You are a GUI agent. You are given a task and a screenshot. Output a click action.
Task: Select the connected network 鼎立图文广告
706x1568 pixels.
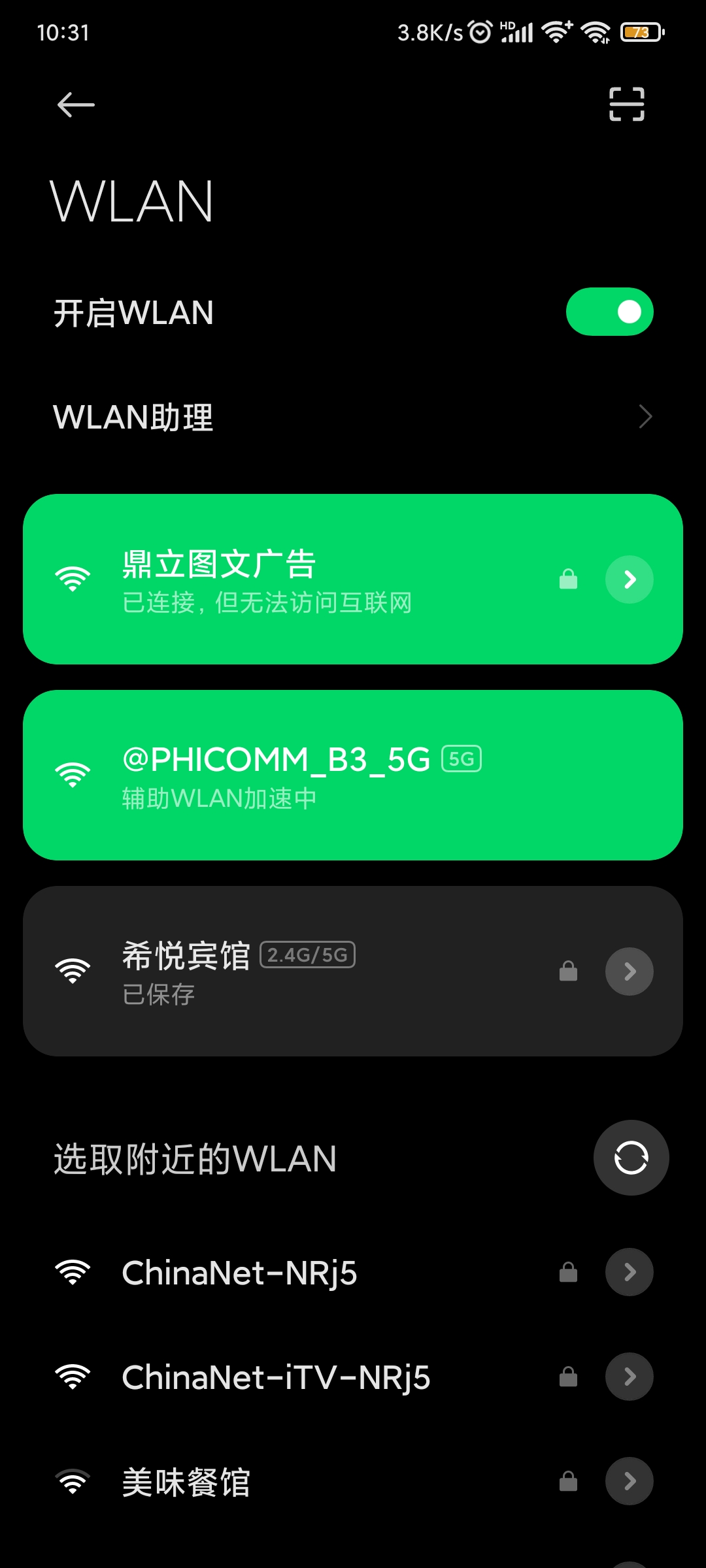(x=353, y=580)
